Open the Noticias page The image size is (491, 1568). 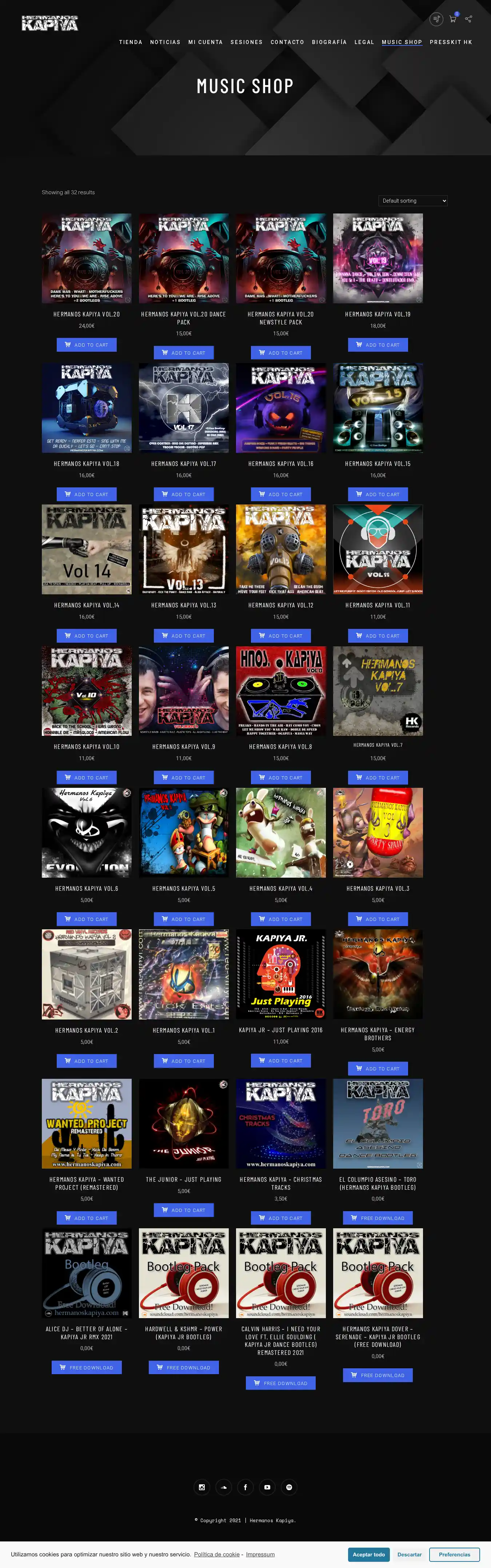pyautogui.click(x=165, y=42)
